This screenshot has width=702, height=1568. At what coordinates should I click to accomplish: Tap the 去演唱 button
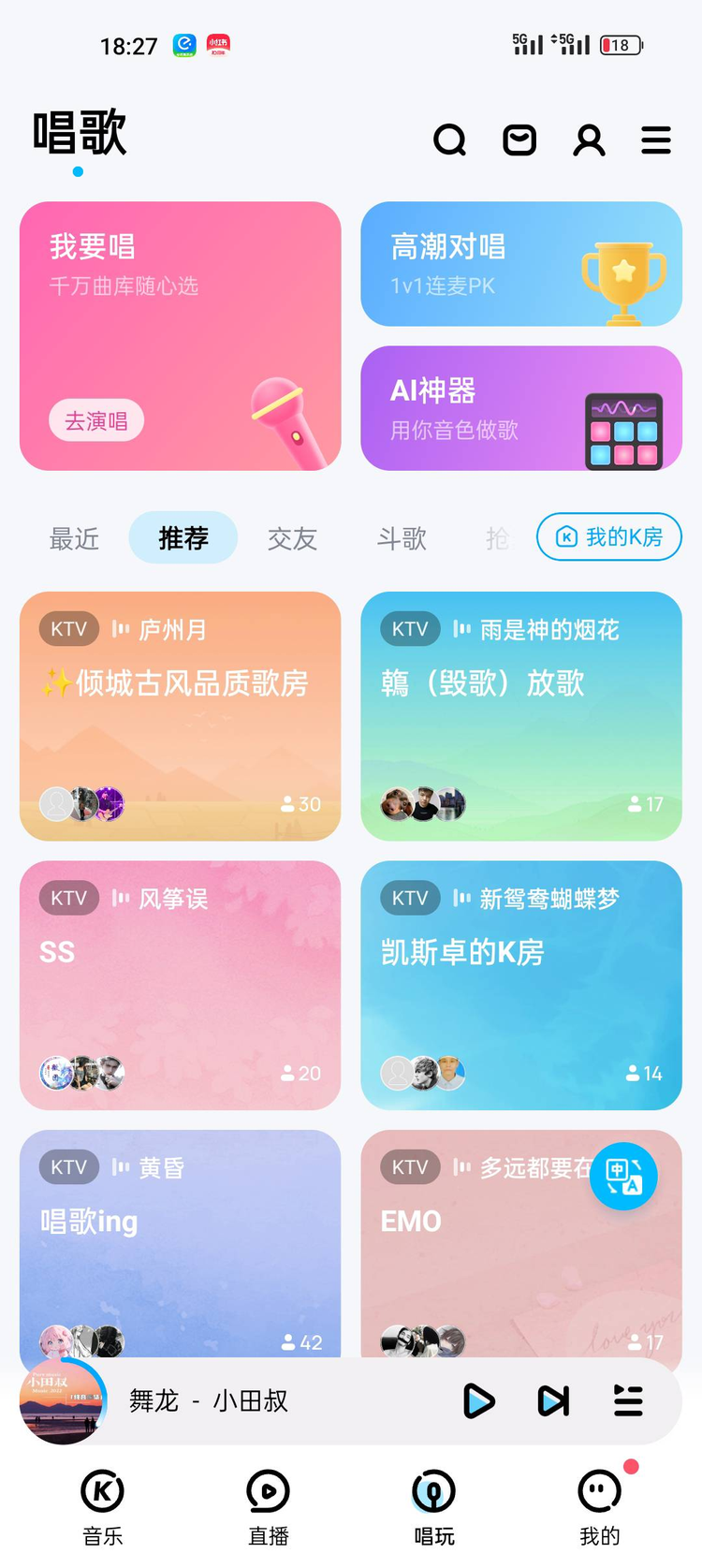click(95, 421)
